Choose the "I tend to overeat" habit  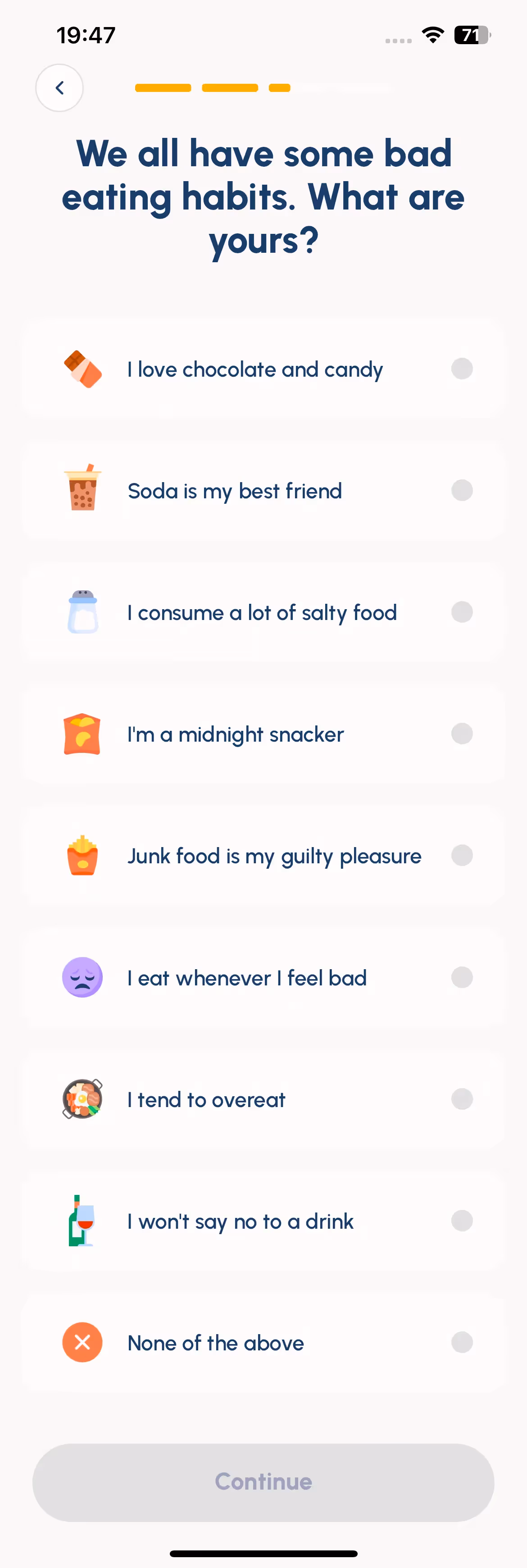click(263, 1099)
